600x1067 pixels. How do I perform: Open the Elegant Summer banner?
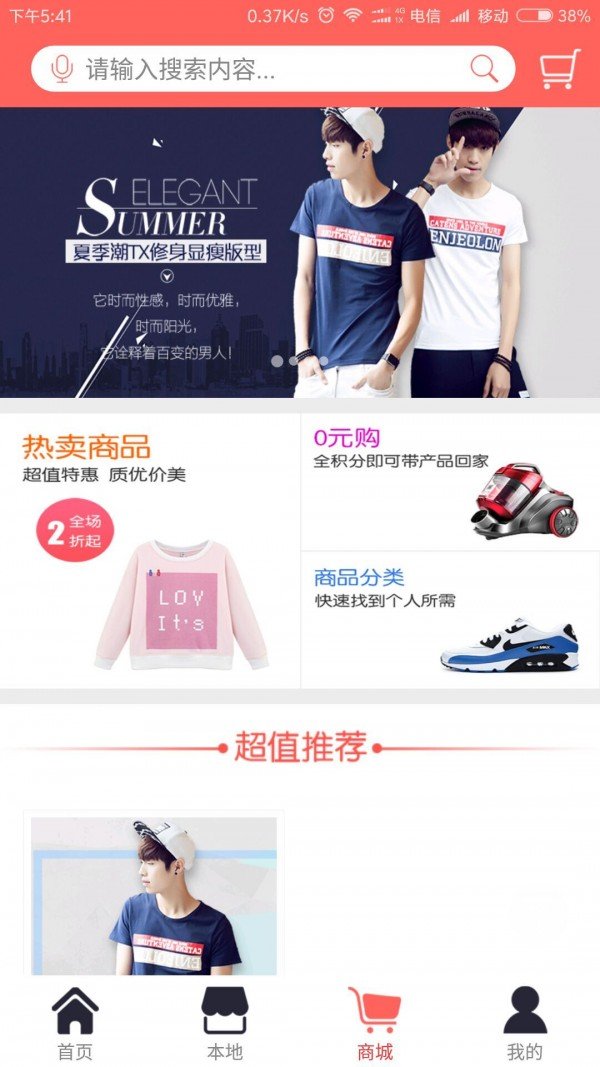[x=300, y=252]
